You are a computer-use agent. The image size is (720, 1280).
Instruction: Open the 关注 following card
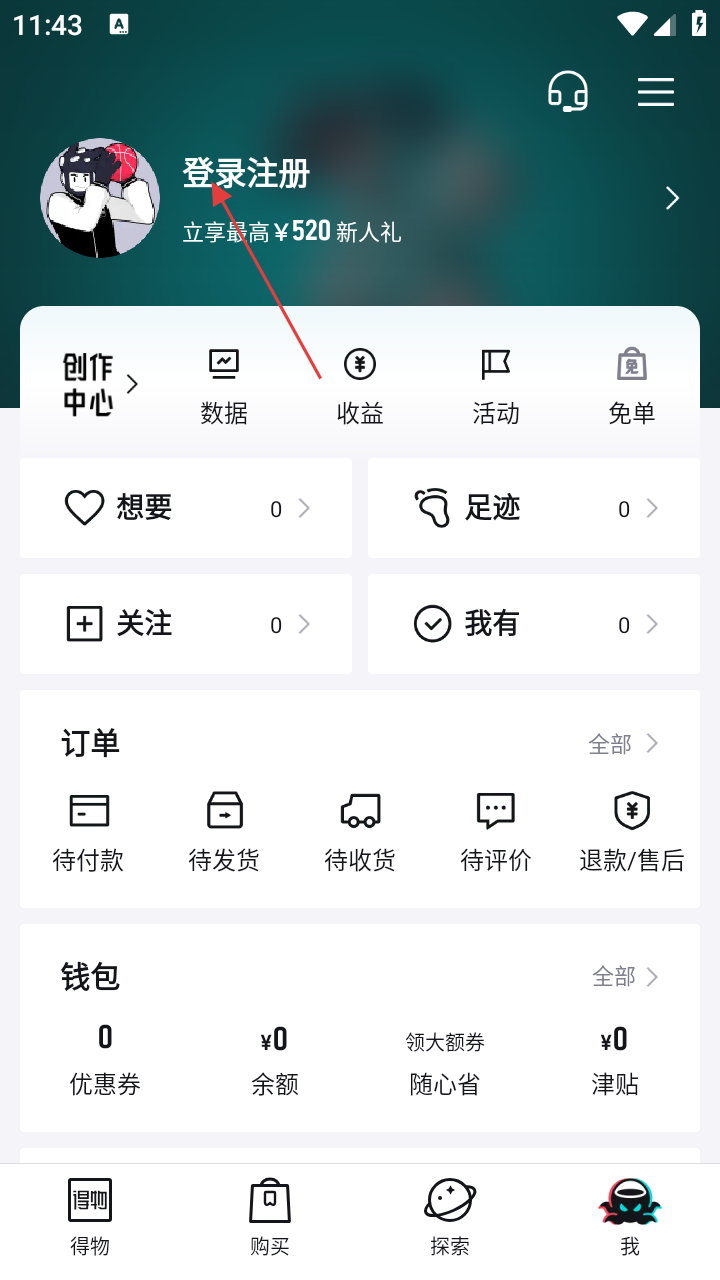[186, 624]
